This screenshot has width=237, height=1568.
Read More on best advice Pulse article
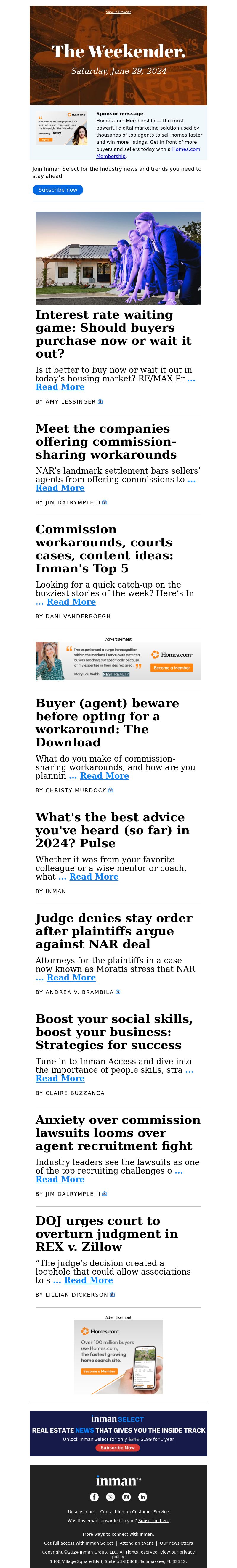click(x=94, y=877)
